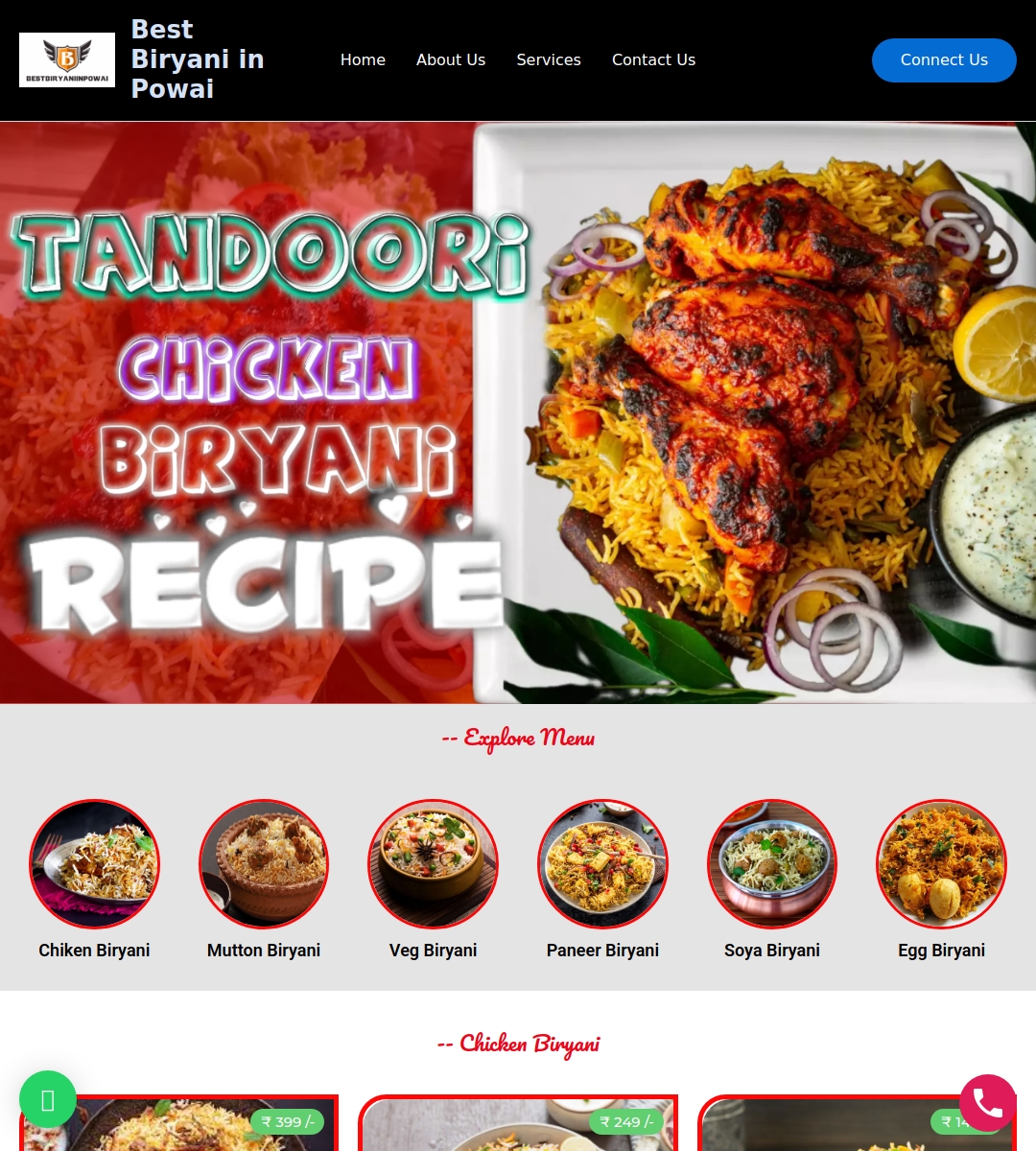Select Egg Biryani category
Image resolution: width=1036 pixels, height=1151 pixels.
(x=941, y=864)
